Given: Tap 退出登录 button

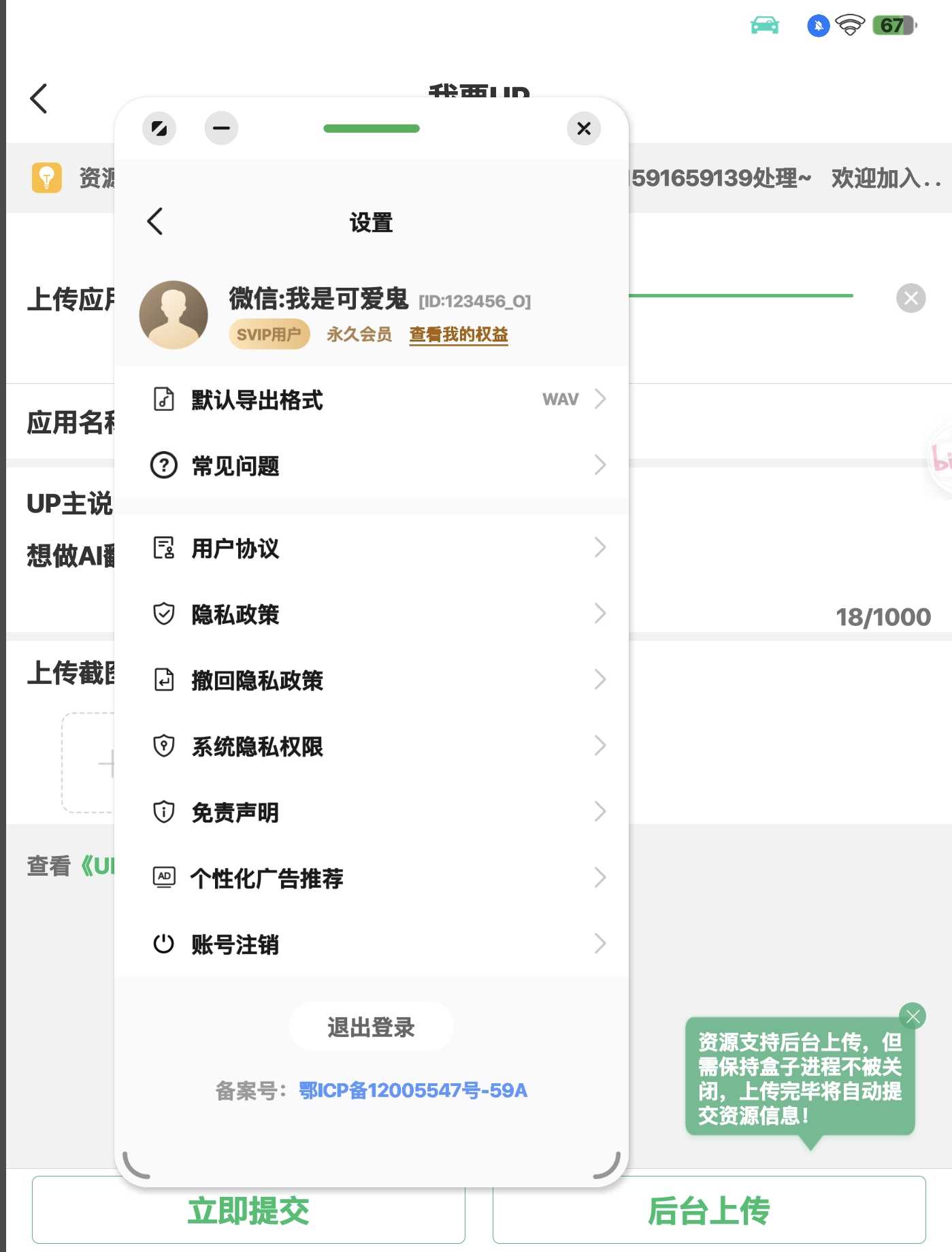Looking at the screenshot, I should coord(371,1027).
